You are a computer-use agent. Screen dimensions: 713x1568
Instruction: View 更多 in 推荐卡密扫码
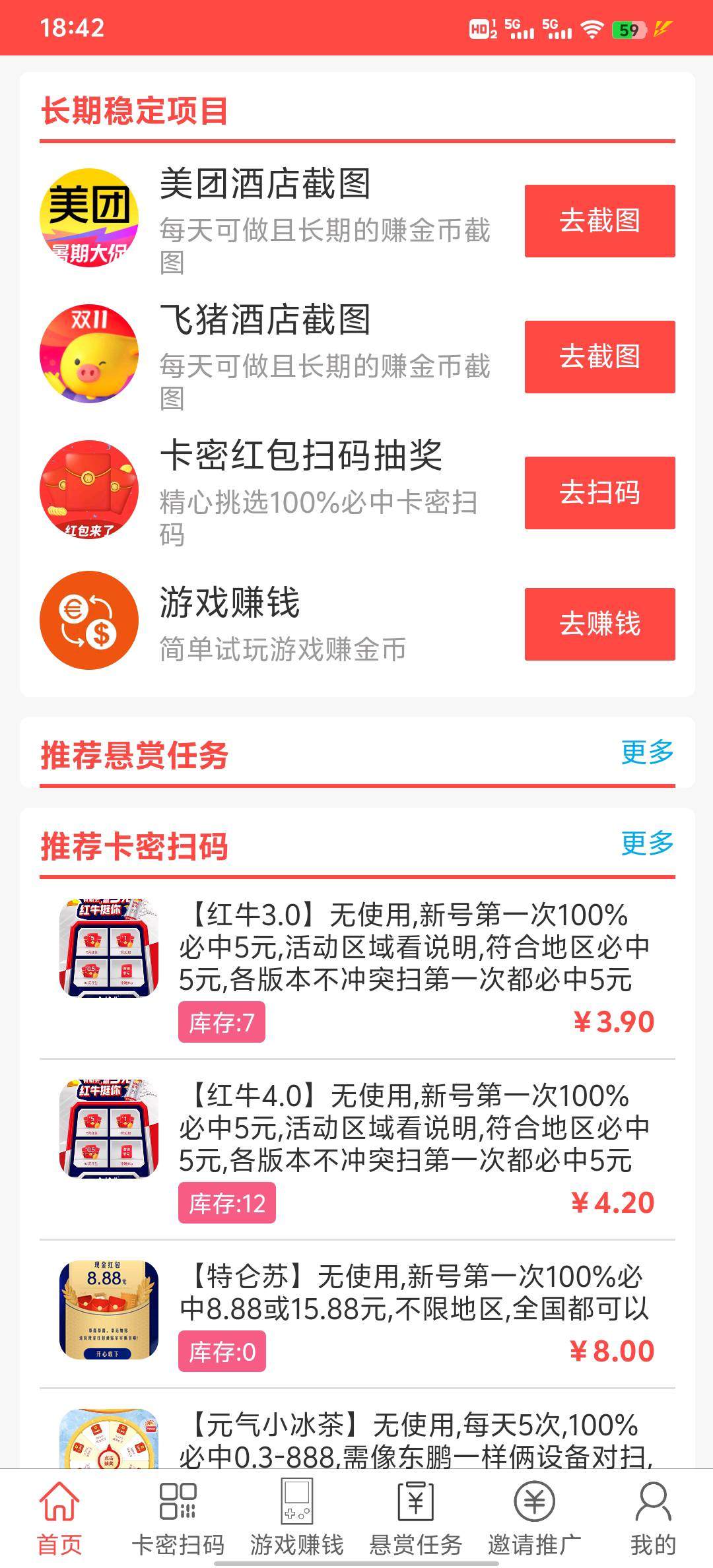tap(647, 843)
